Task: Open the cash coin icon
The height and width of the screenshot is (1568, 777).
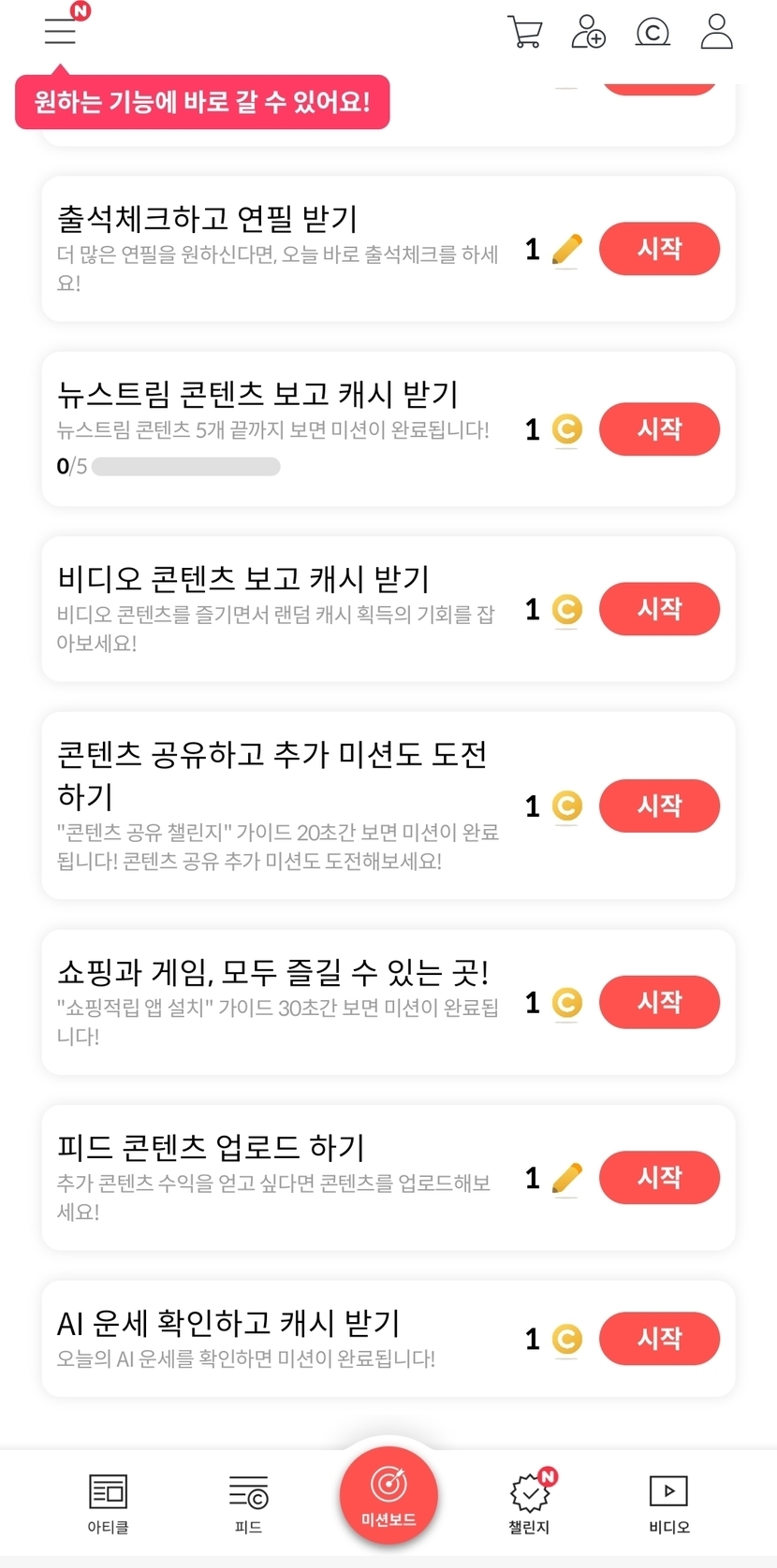Action: [652, 32]
